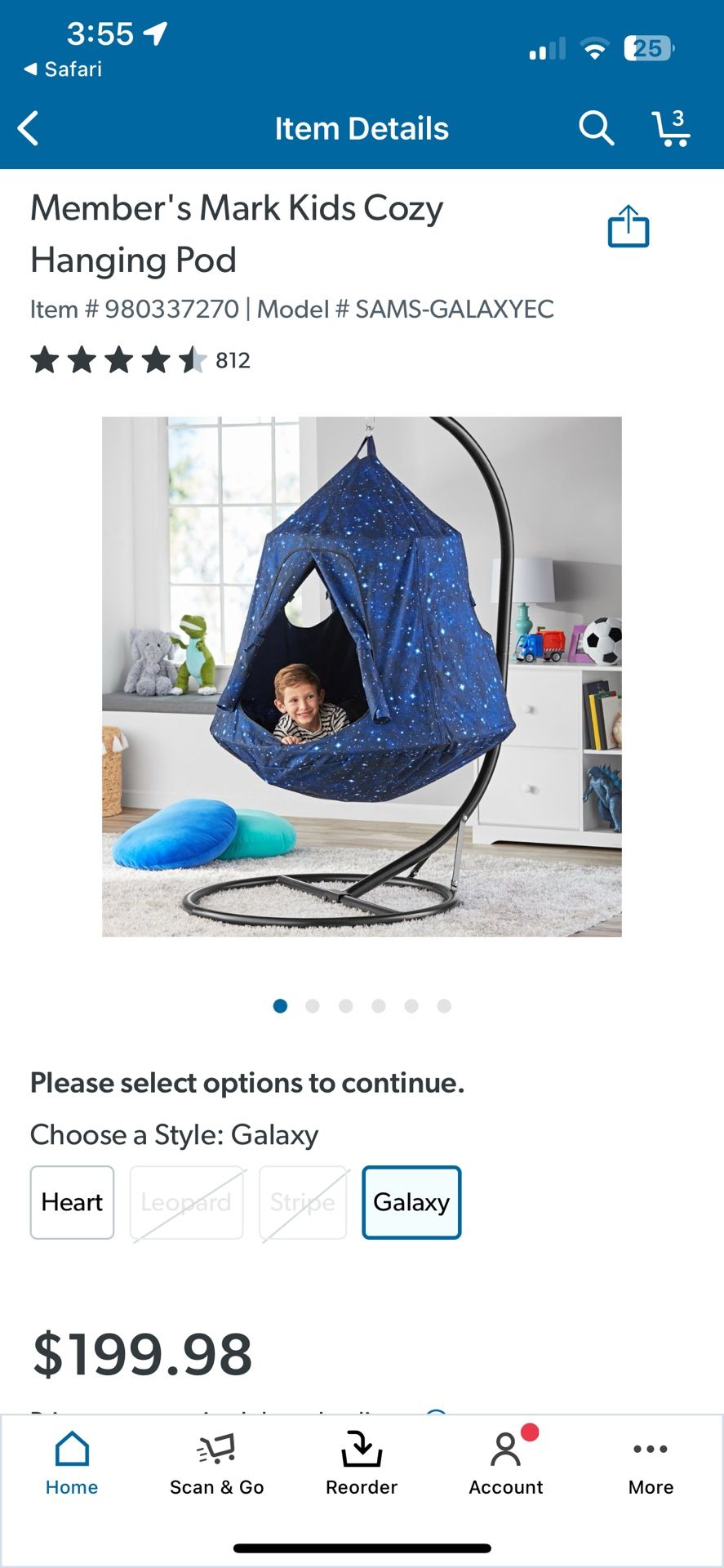Select the Leopard style option
The width and height of the screenshot is (724, 1568).
pyautogui.click(x=186, y=1202)
